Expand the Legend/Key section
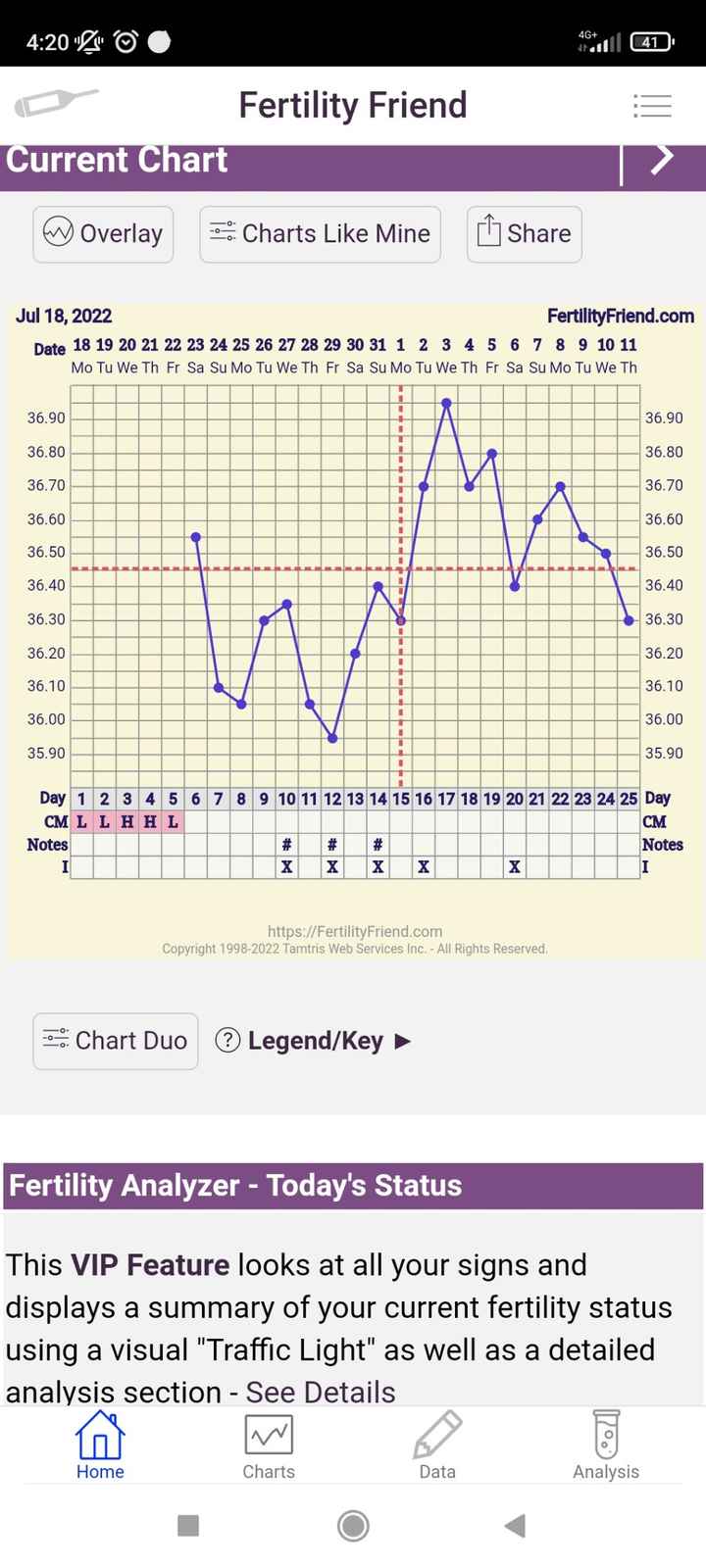 314,1040
